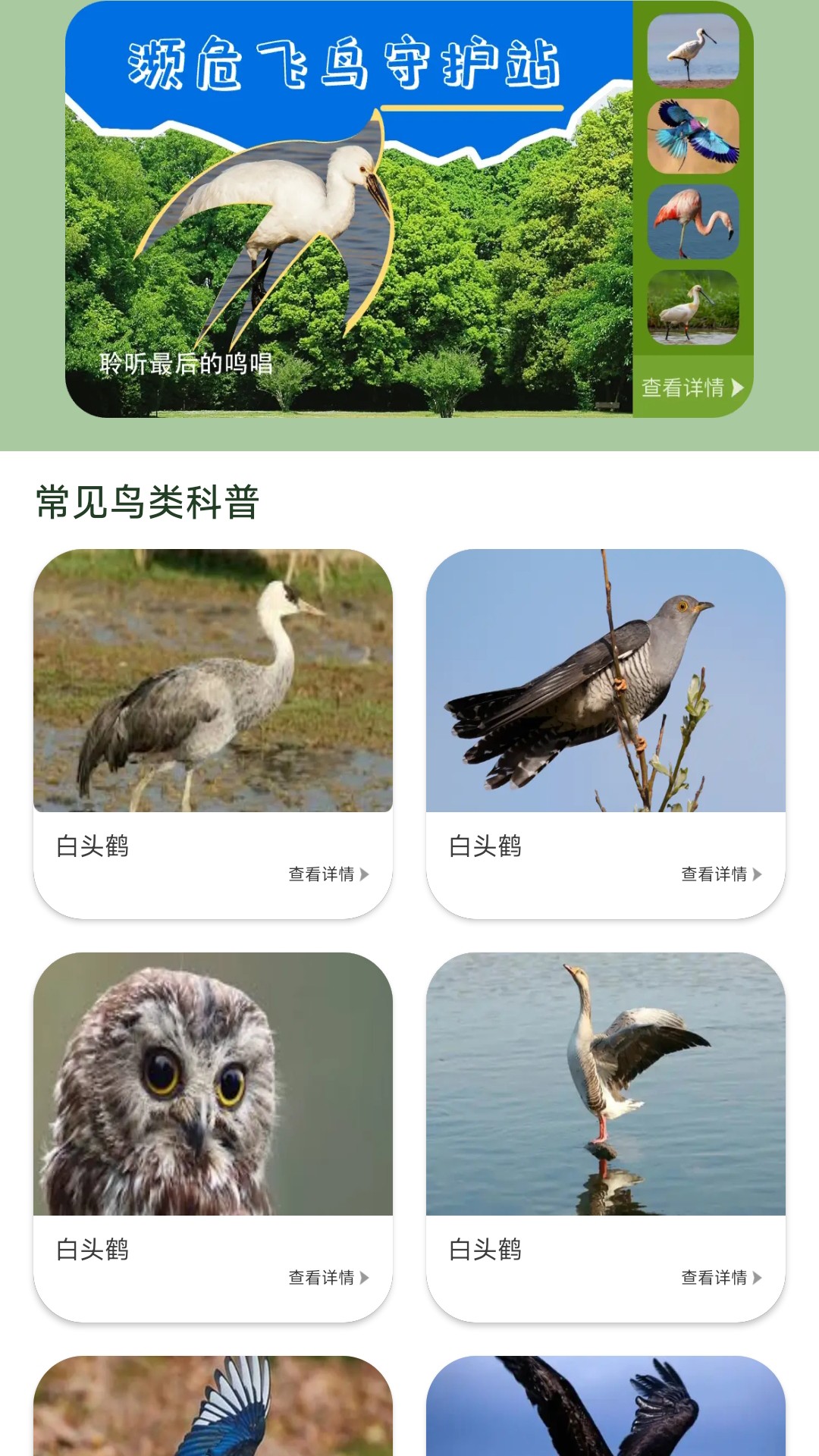This screenshot has height=1456, width=819.
Task: Select the blue roller bird thumbnail in banner
Action: point(693,137)
